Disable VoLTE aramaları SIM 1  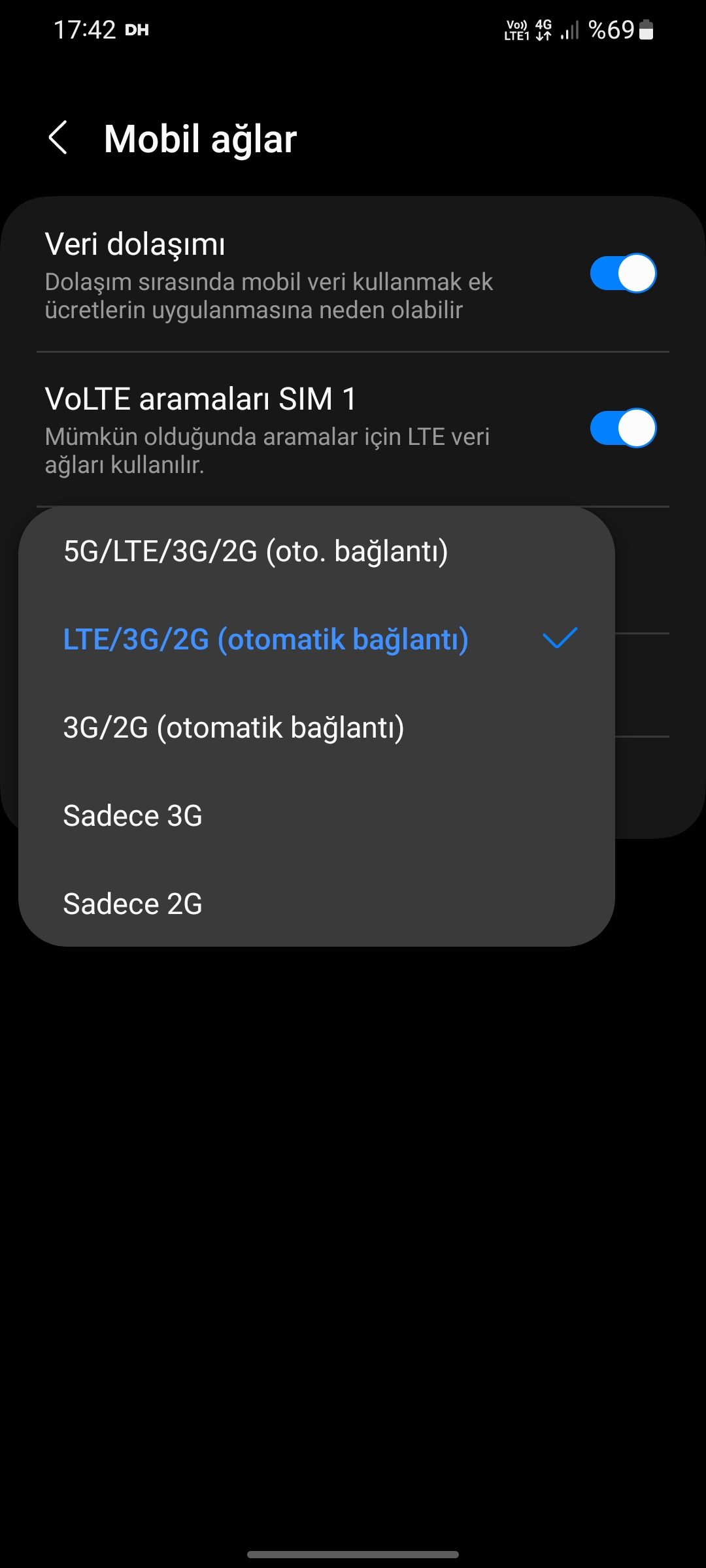[x=623, y=428]
